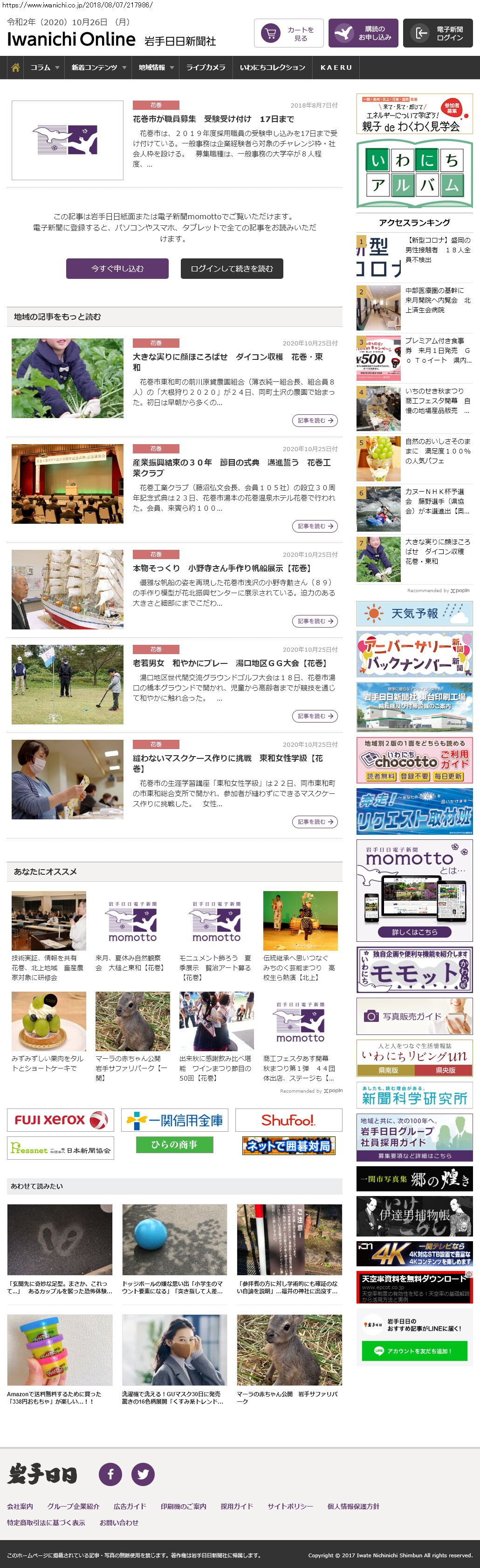This screenshot has height=1568, width=480.
Task: Expand the 地域情報 menu
Action: pyautogui.click(x=155, y=68)
